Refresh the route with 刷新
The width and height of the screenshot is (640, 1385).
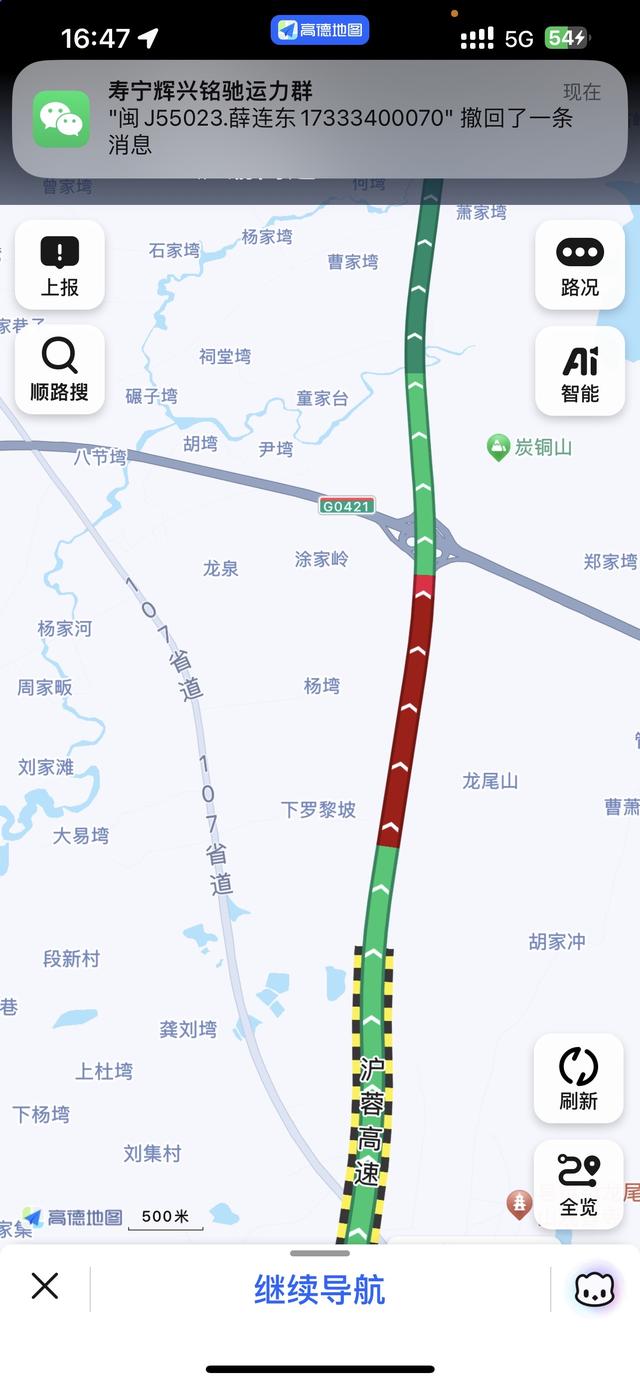click(x=578, y=1079)
